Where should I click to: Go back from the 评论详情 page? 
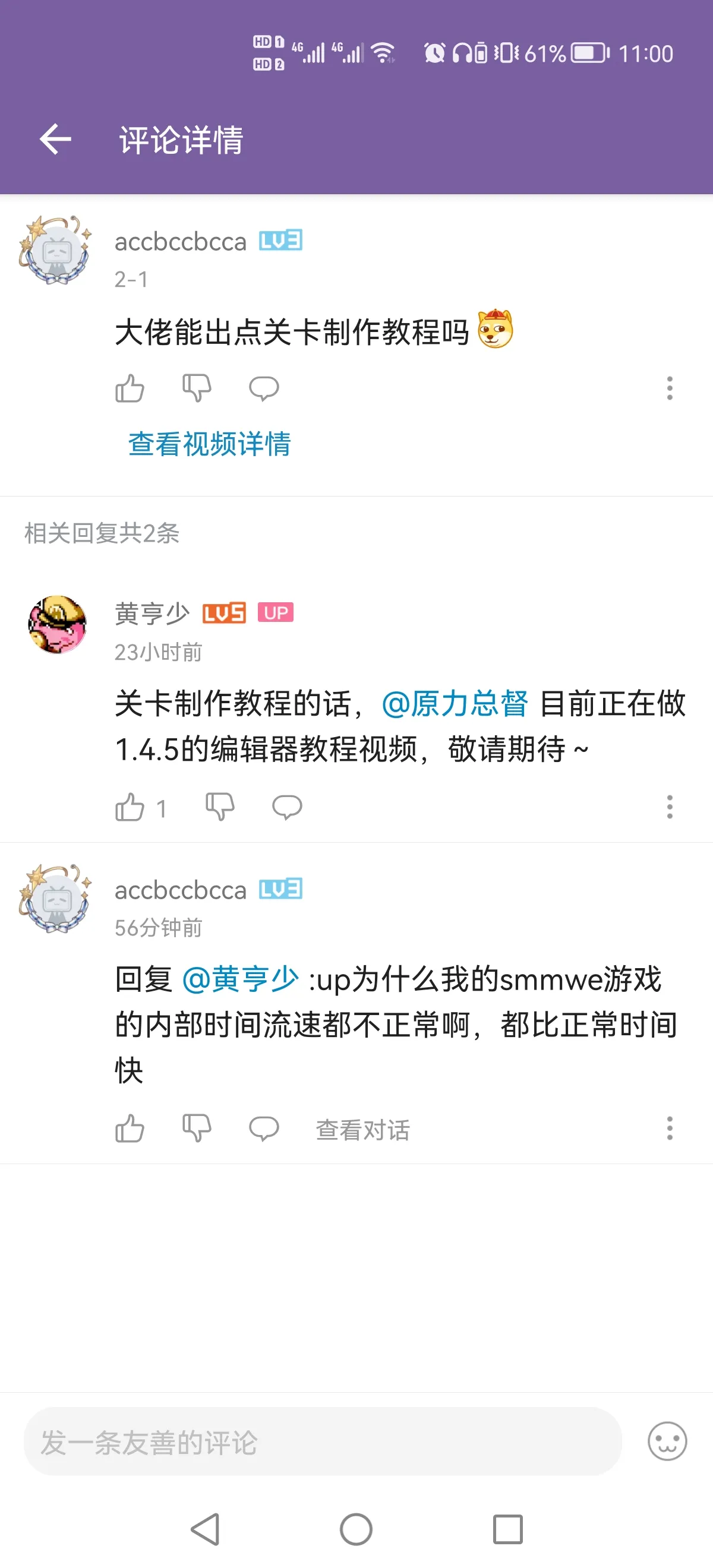pos(55,140)
